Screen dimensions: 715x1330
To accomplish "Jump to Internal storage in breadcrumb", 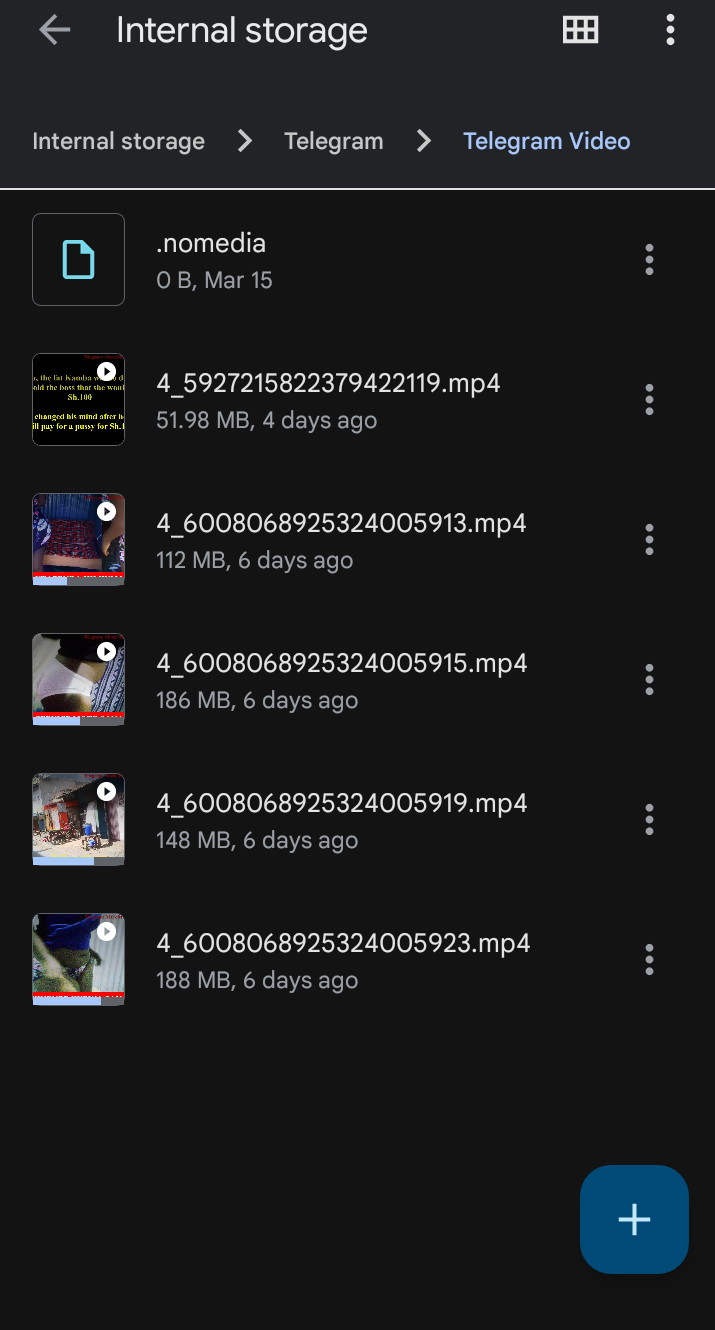I will point(118,141).
